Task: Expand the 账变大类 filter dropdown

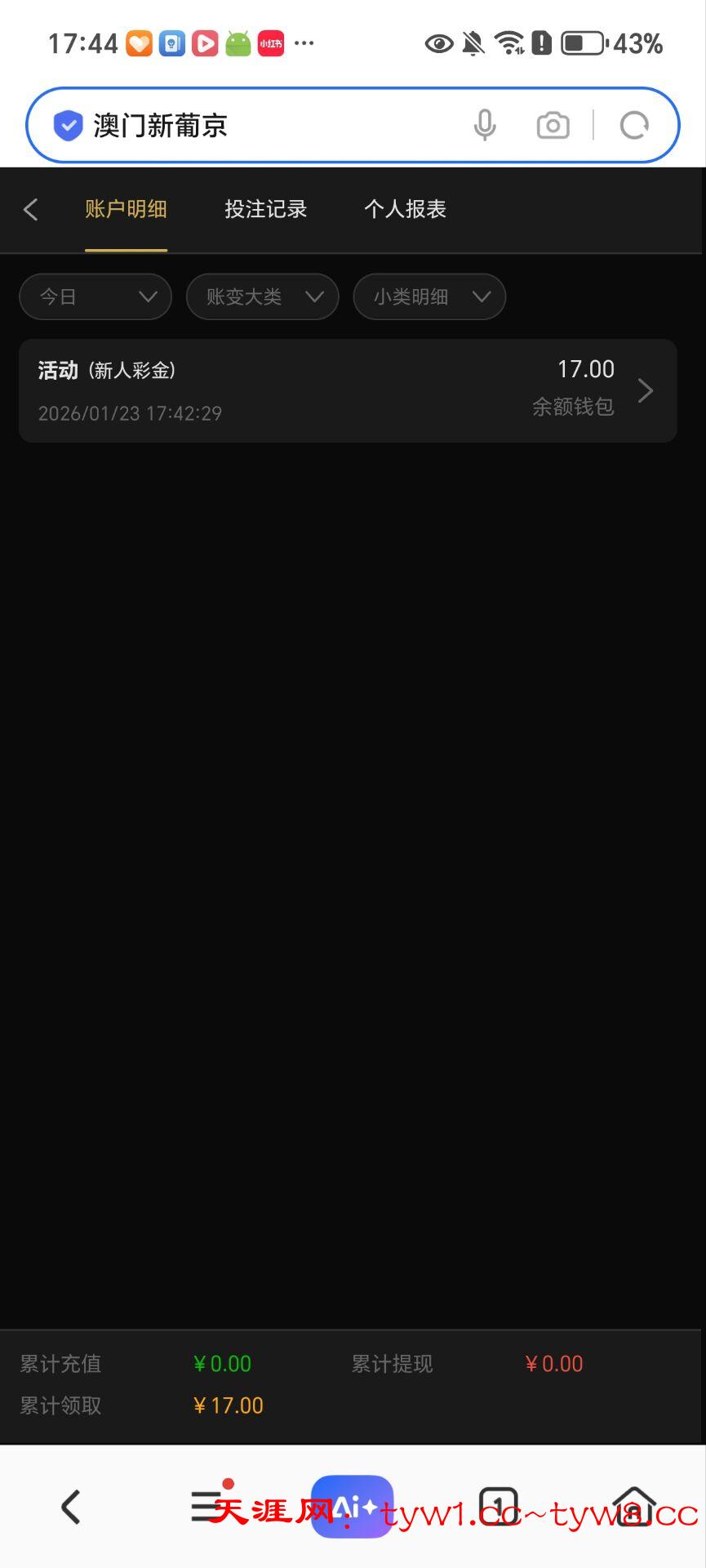Action: point(262,296)
